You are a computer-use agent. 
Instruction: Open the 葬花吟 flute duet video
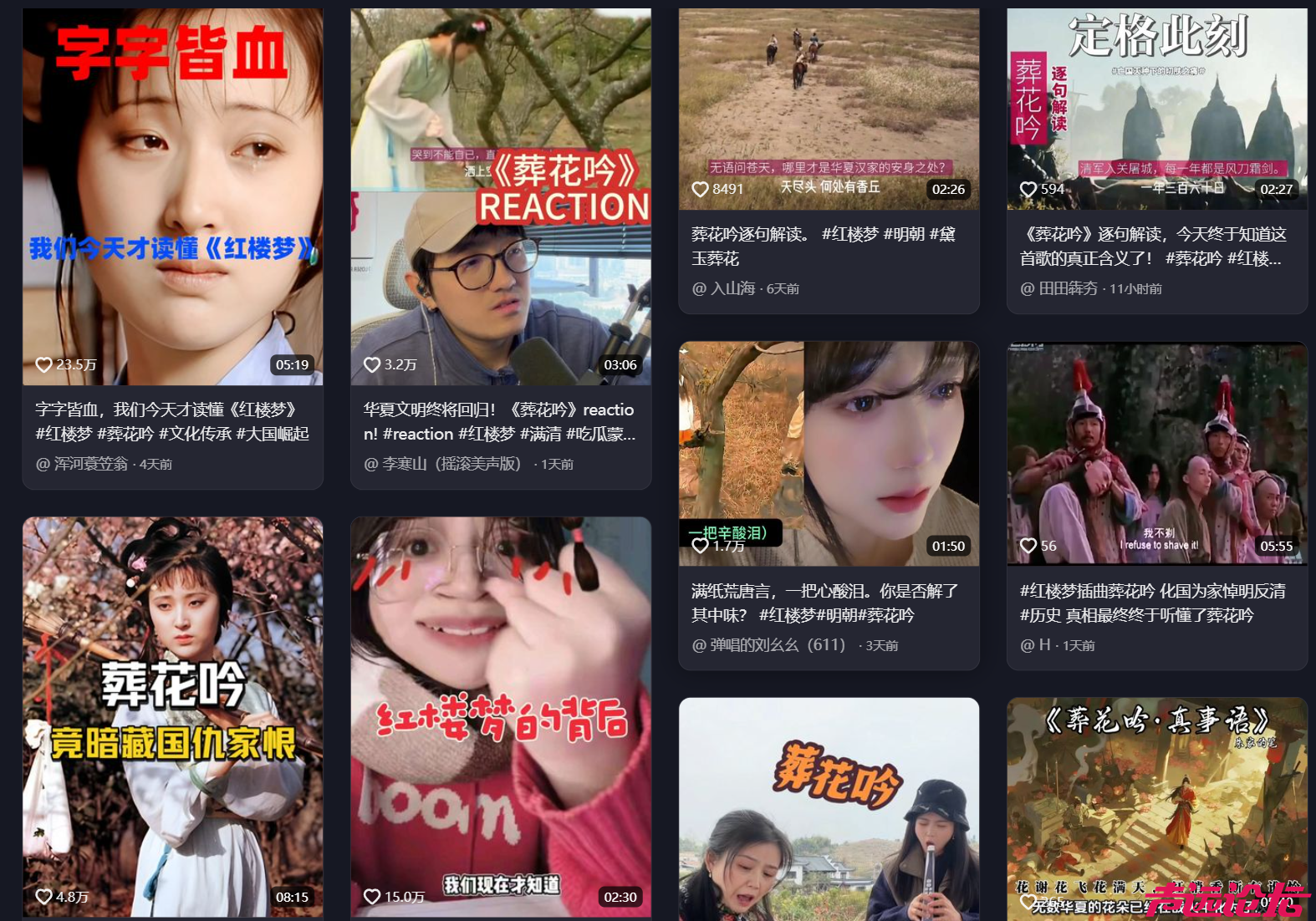point(829,808)
